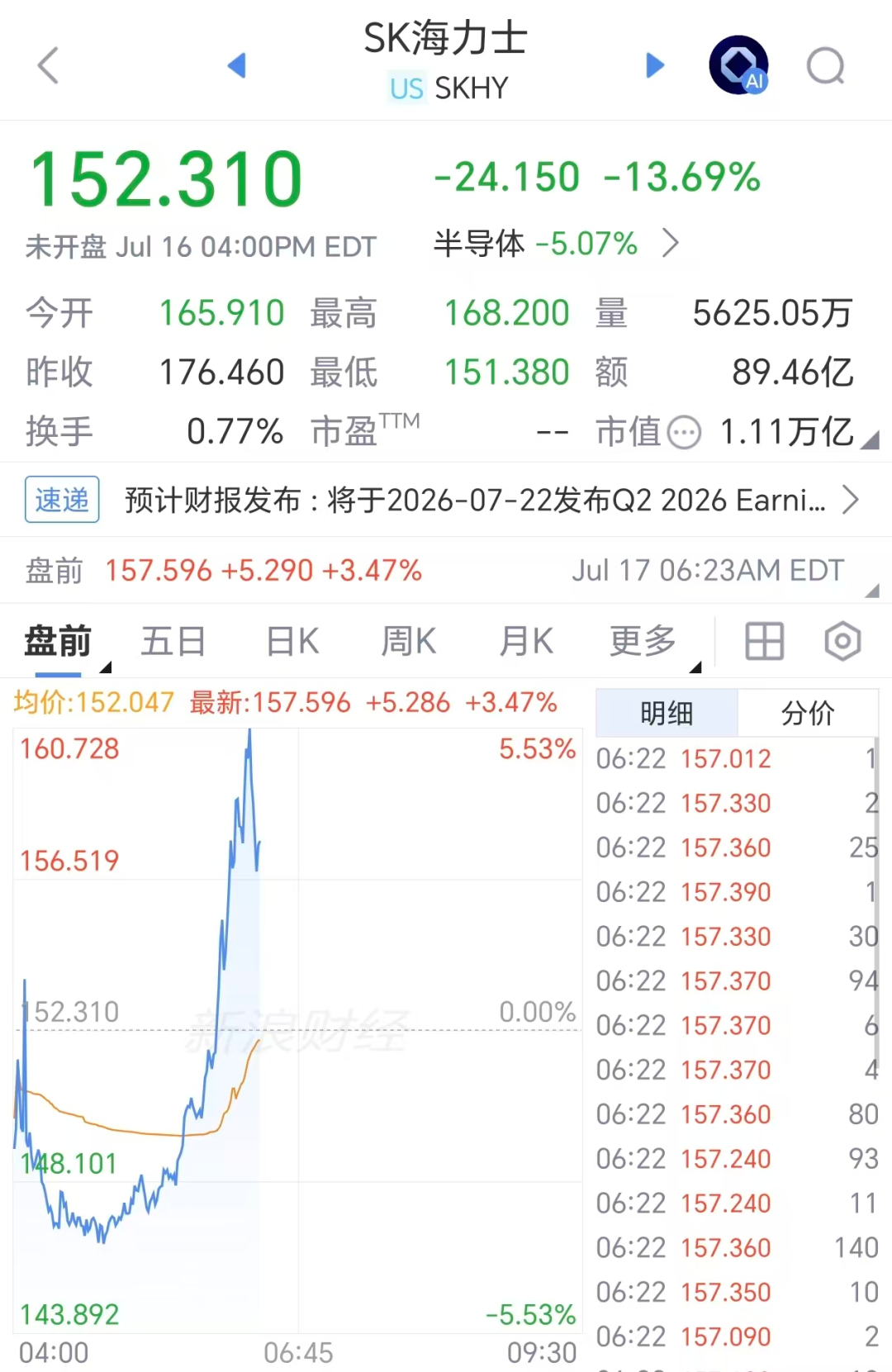Open the search icon
Screen dimensions: 892x1372
(x=826, y=66)
